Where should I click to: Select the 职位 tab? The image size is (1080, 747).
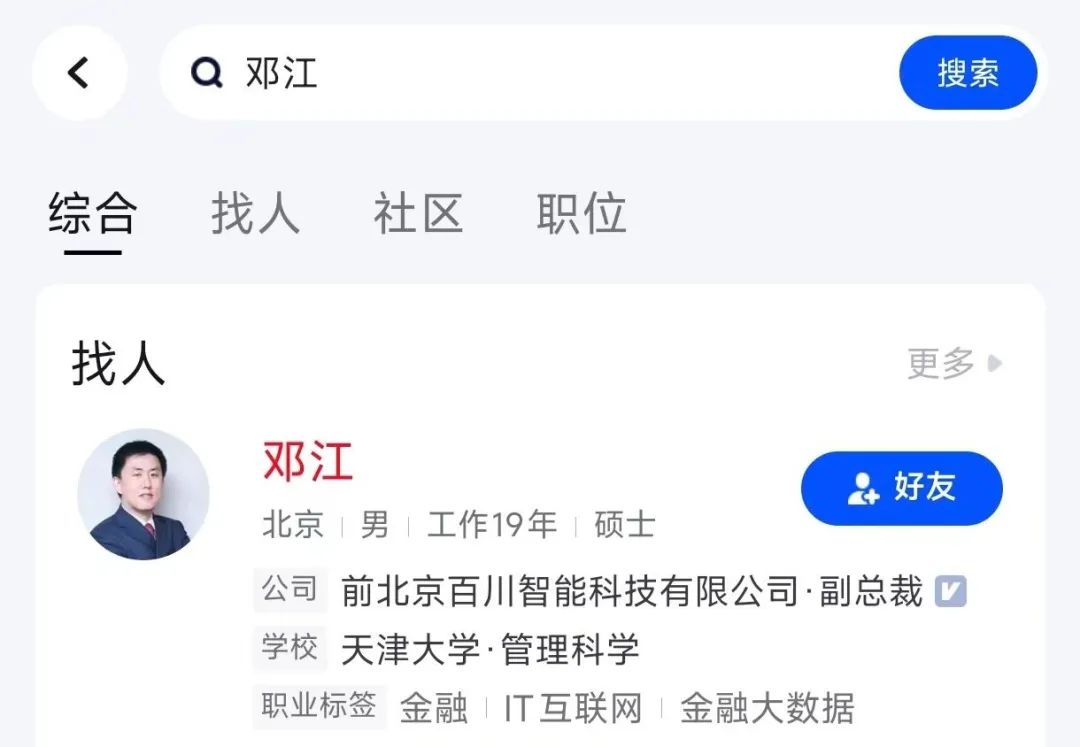(581, 213)
